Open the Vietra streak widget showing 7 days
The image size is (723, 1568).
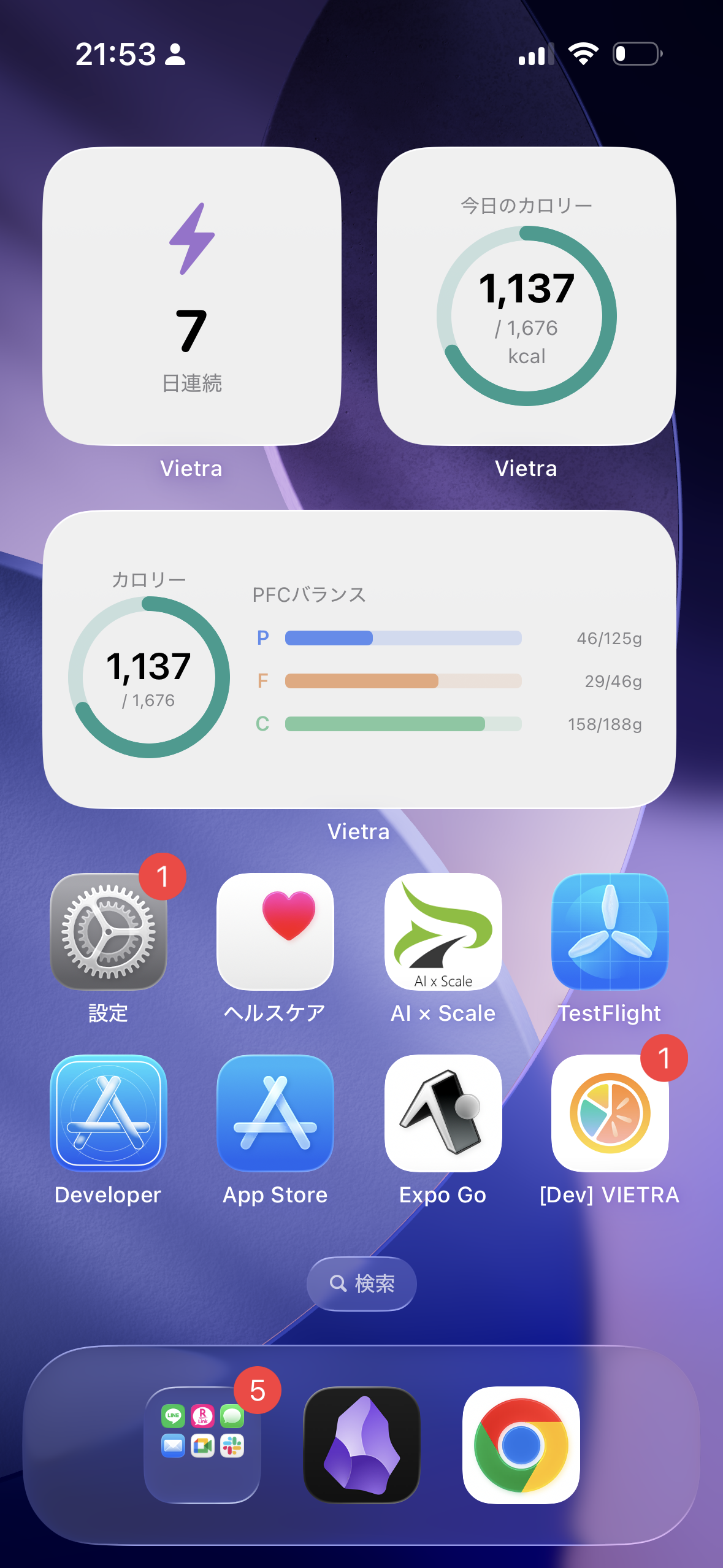point(192,296)
